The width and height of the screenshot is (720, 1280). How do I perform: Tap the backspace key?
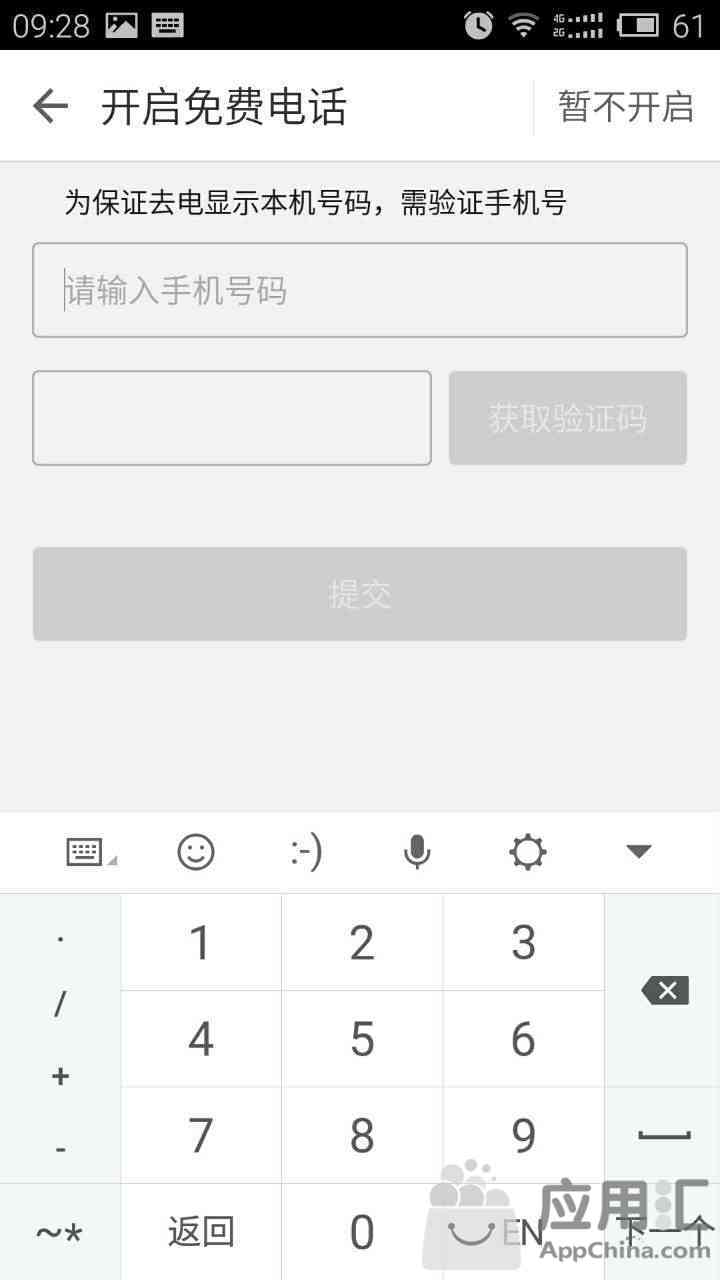[x=665, y=991]
